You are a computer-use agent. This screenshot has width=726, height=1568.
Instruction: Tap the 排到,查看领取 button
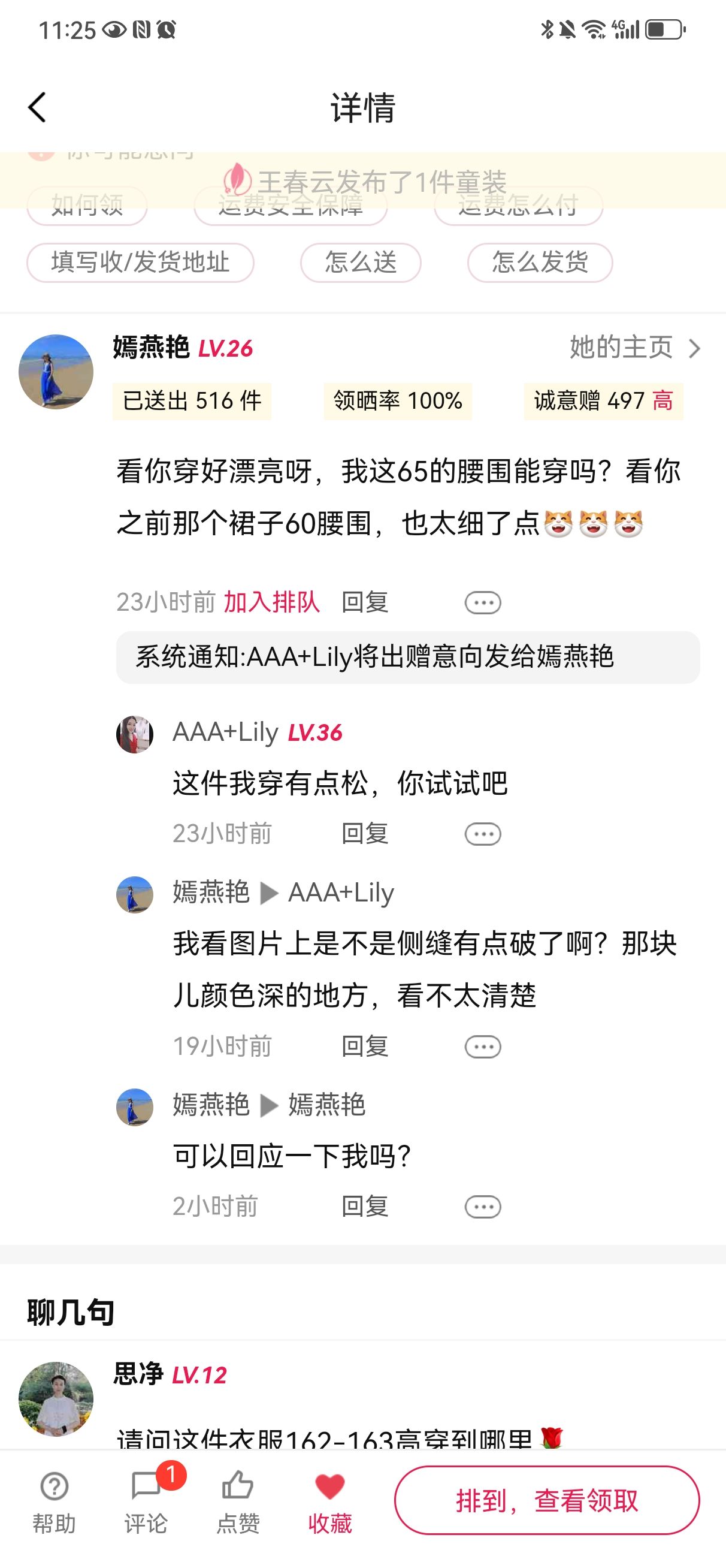coord(547,1500)
